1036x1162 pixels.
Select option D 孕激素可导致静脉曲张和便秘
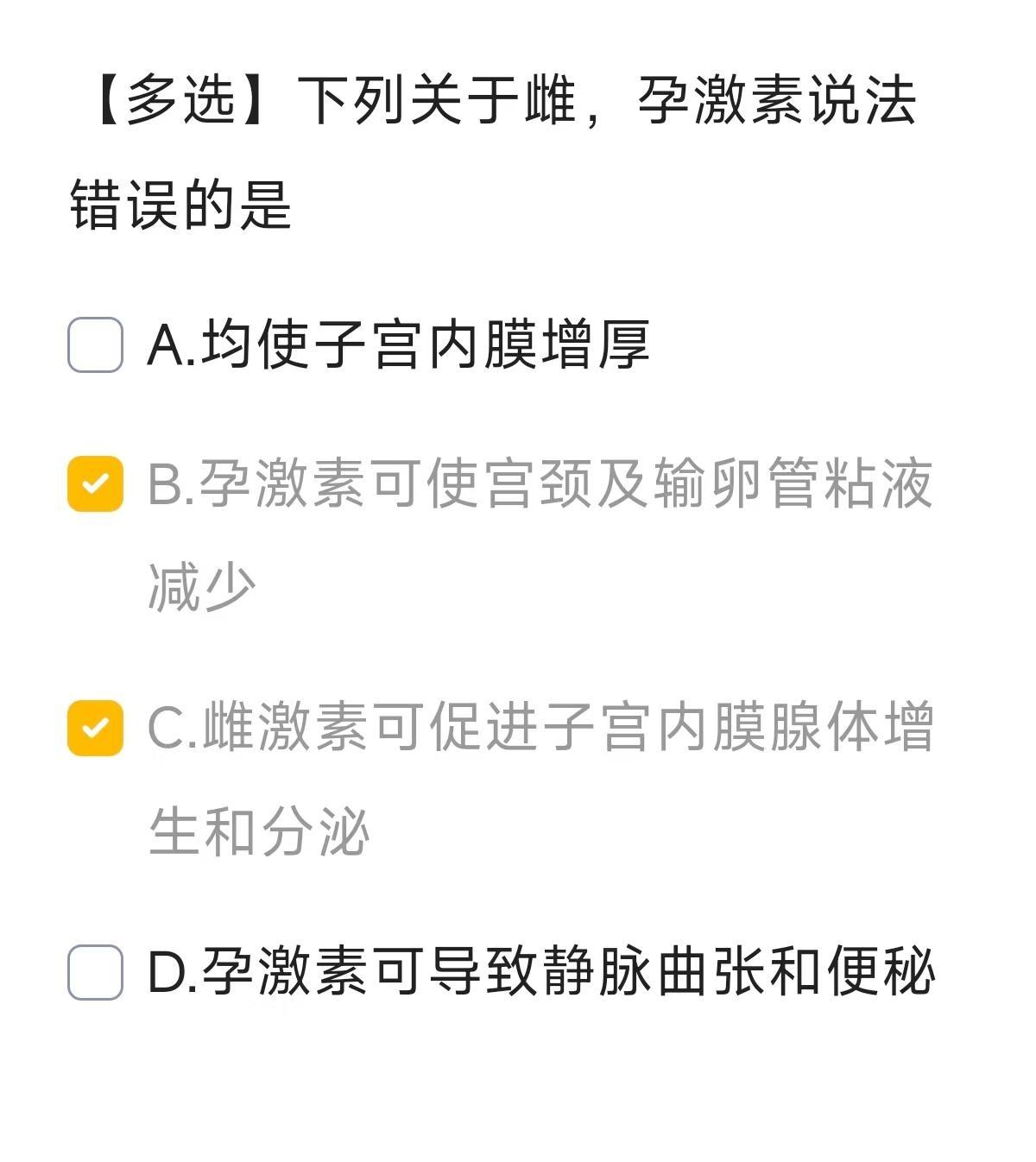(95, 972)
